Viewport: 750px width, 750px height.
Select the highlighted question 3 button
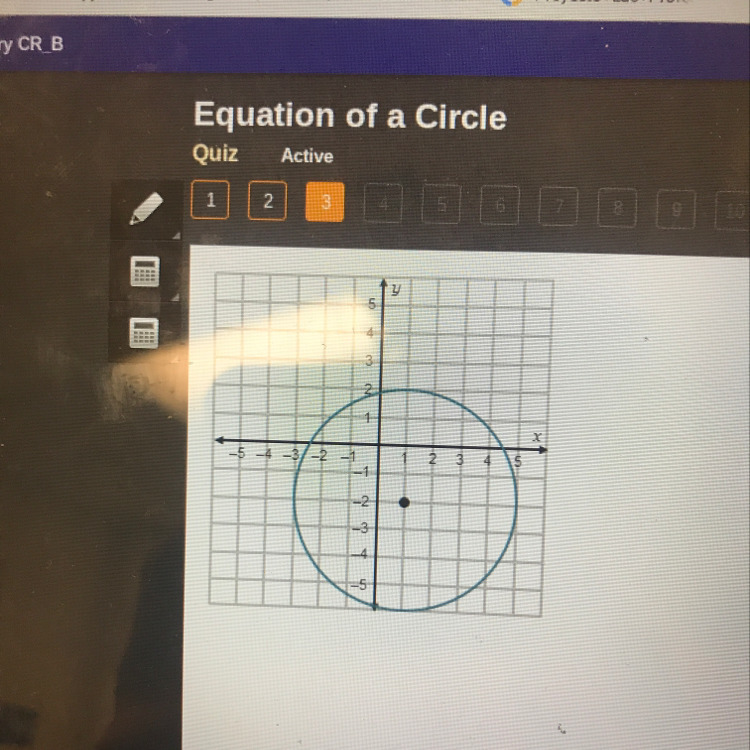click(x=324, y=202)
